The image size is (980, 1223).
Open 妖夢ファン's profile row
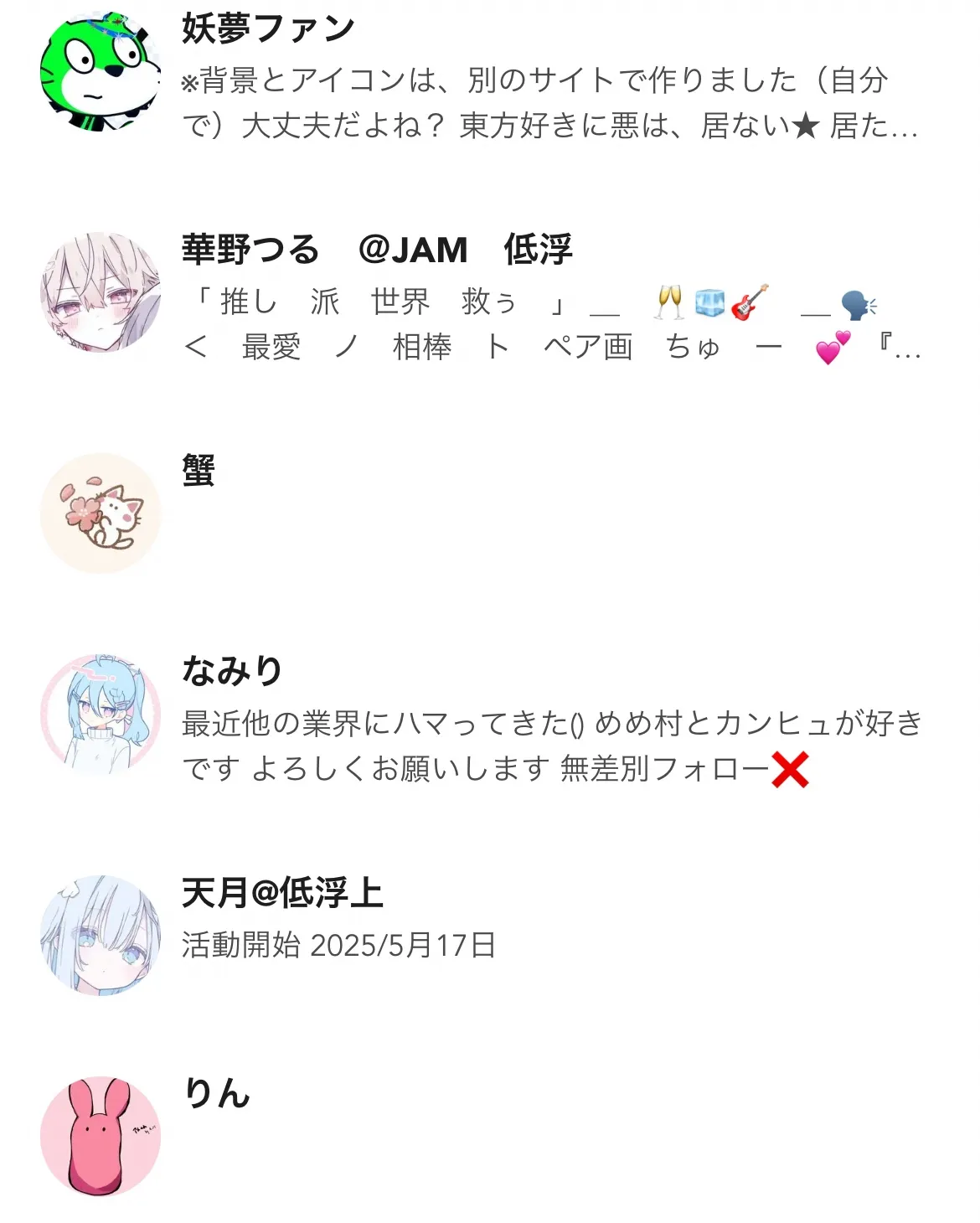269,30
